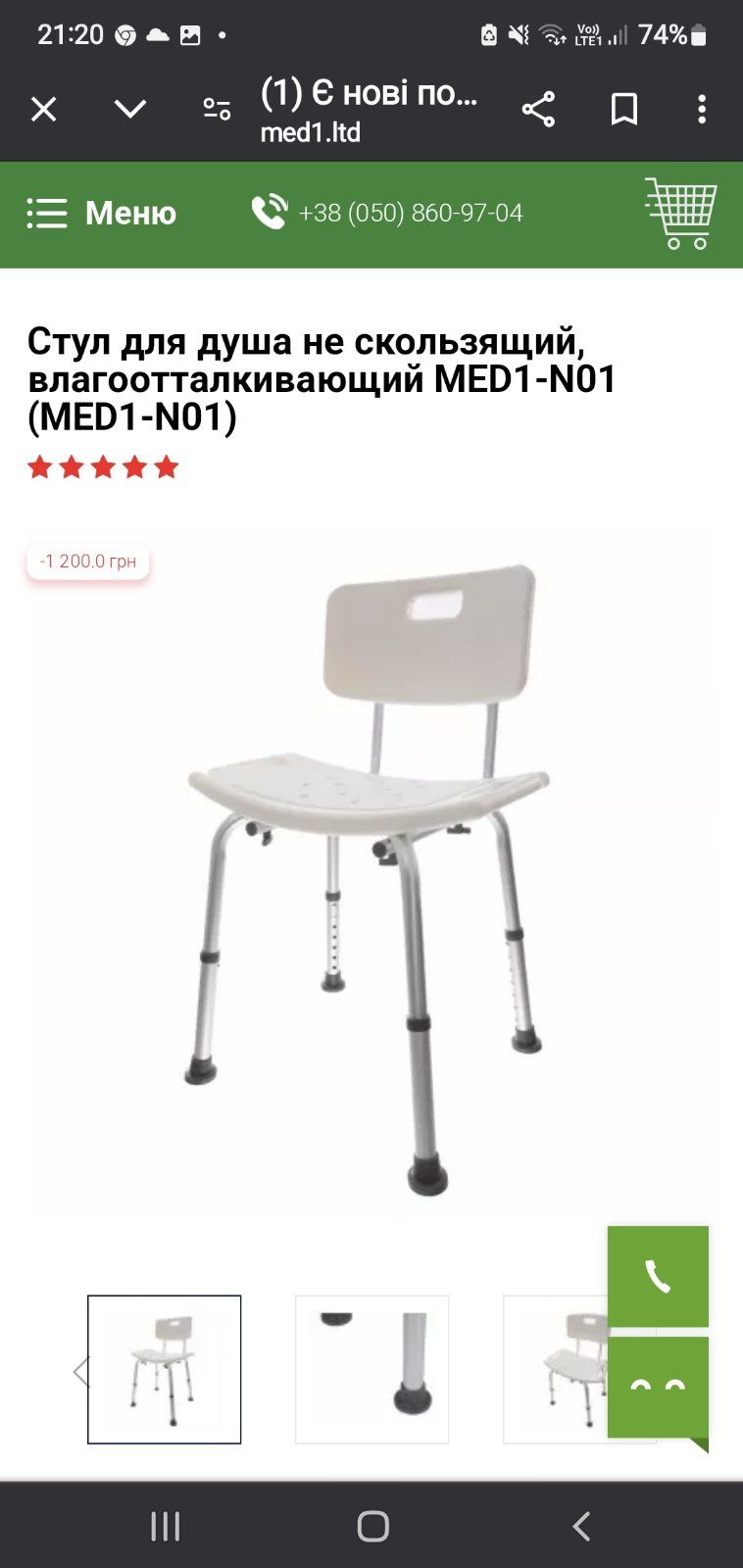Go to previous thumbnail with left arrow
743x1568 pixels.
(80, 1372)
